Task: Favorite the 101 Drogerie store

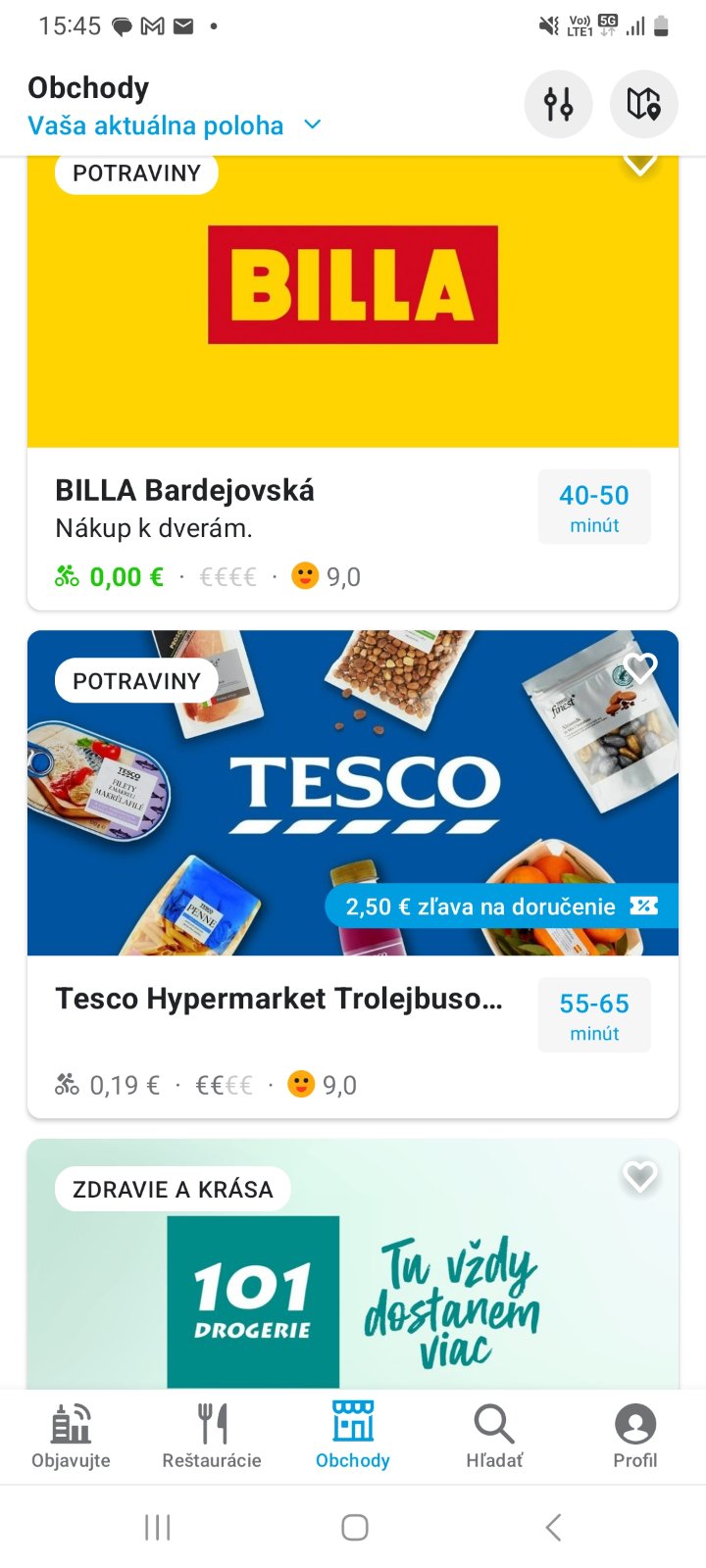Action: point(640,1176)
